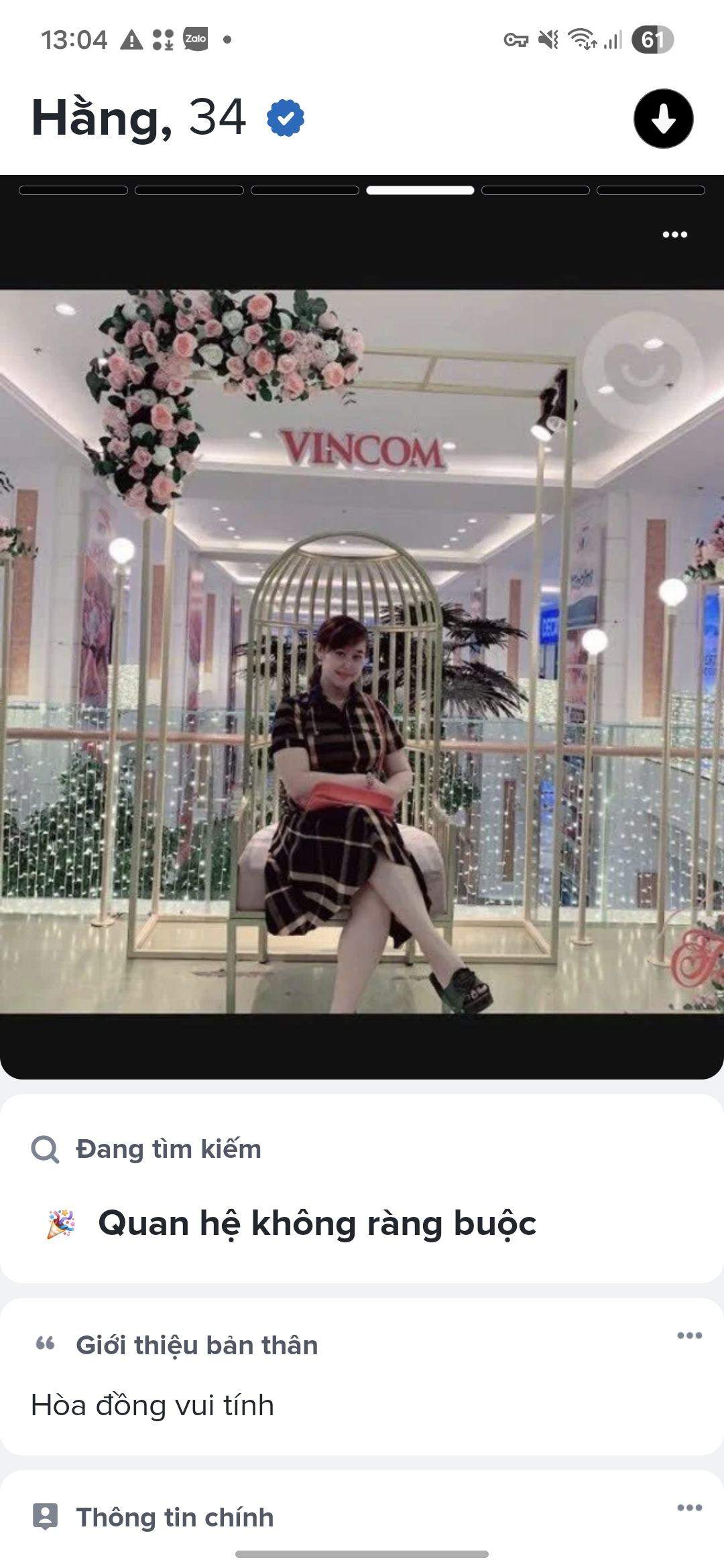View Hằng's profile photo

tap(362, 650)
